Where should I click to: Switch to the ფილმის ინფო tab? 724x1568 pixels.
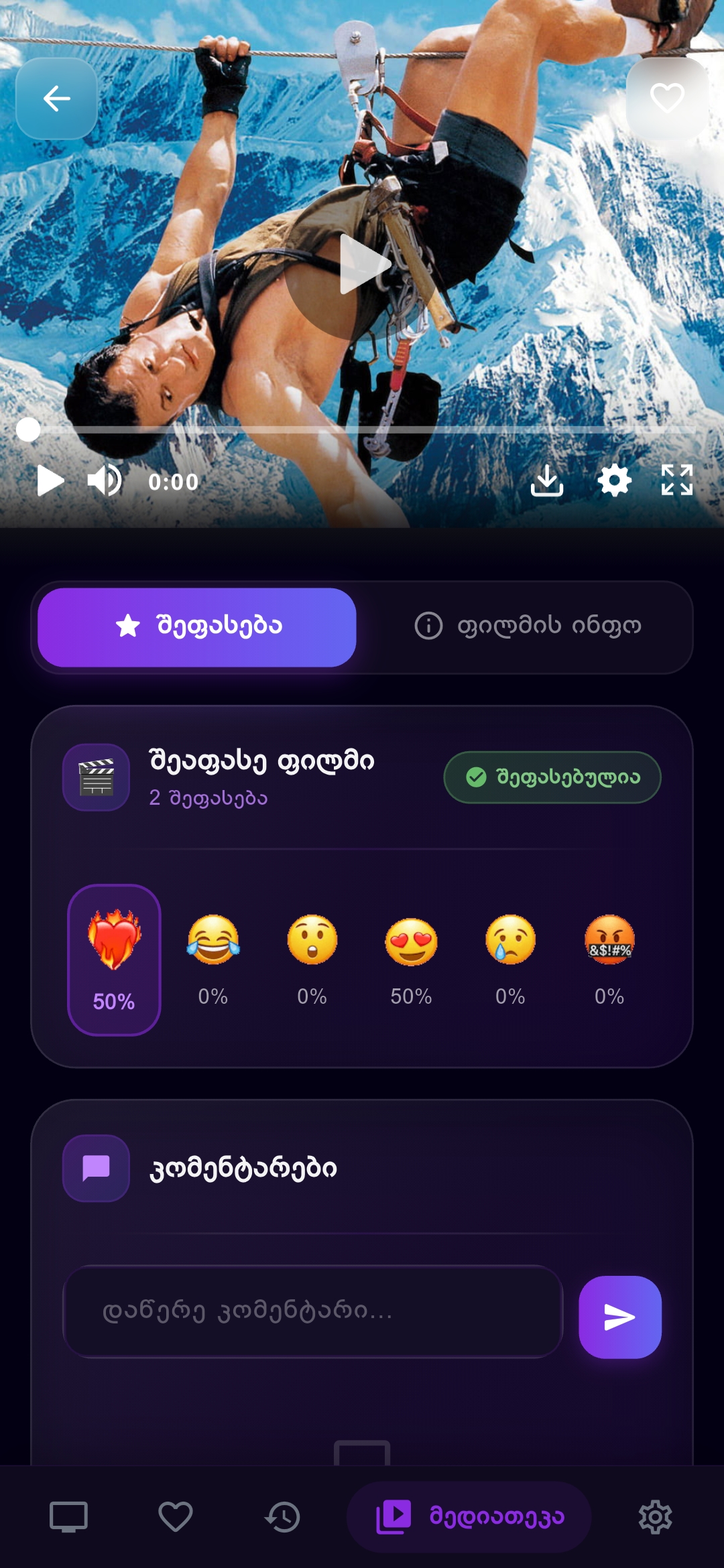[528, 626]
